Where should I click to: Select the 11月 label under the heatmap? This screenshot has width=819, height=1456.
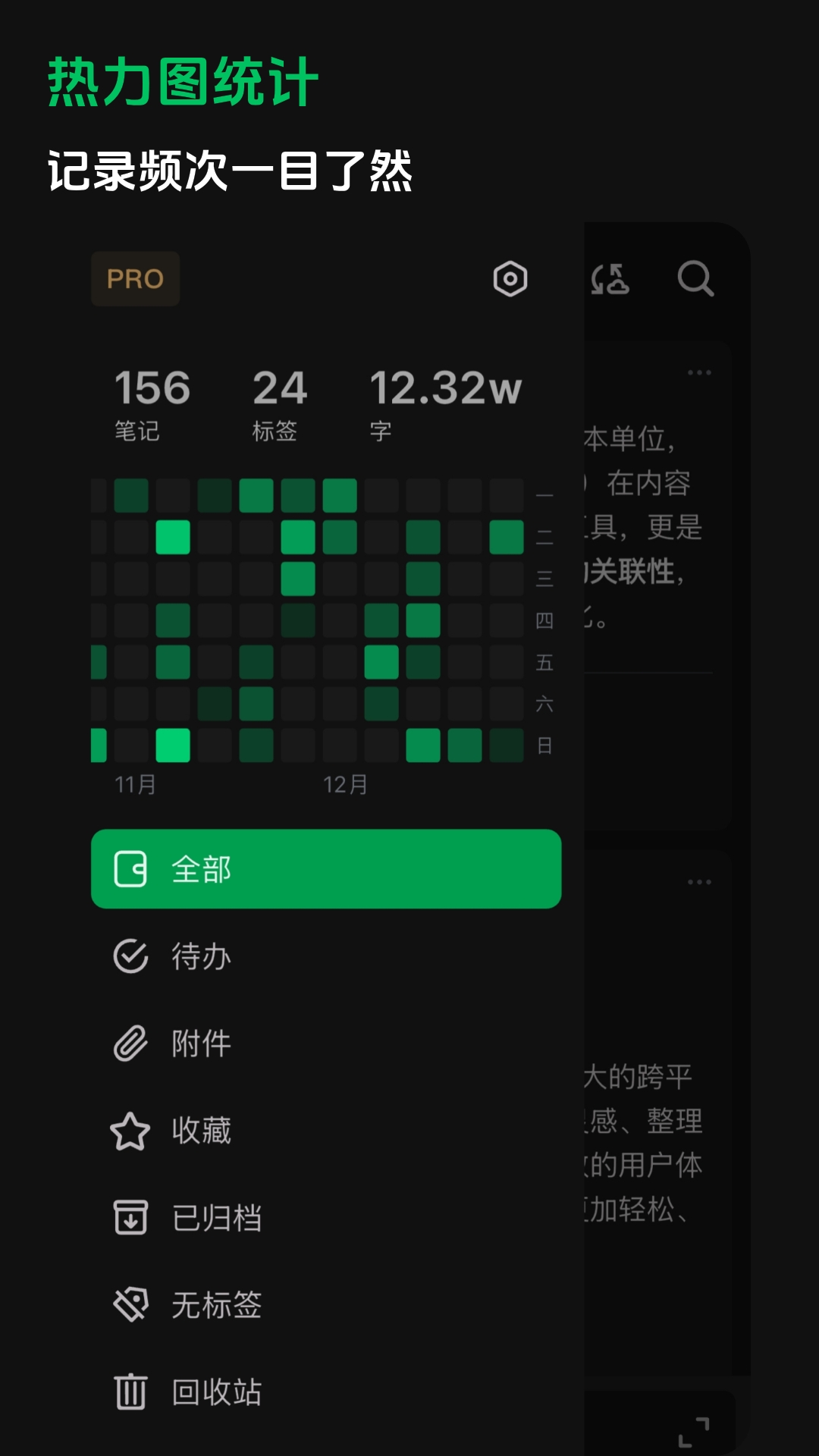(133, 785)
